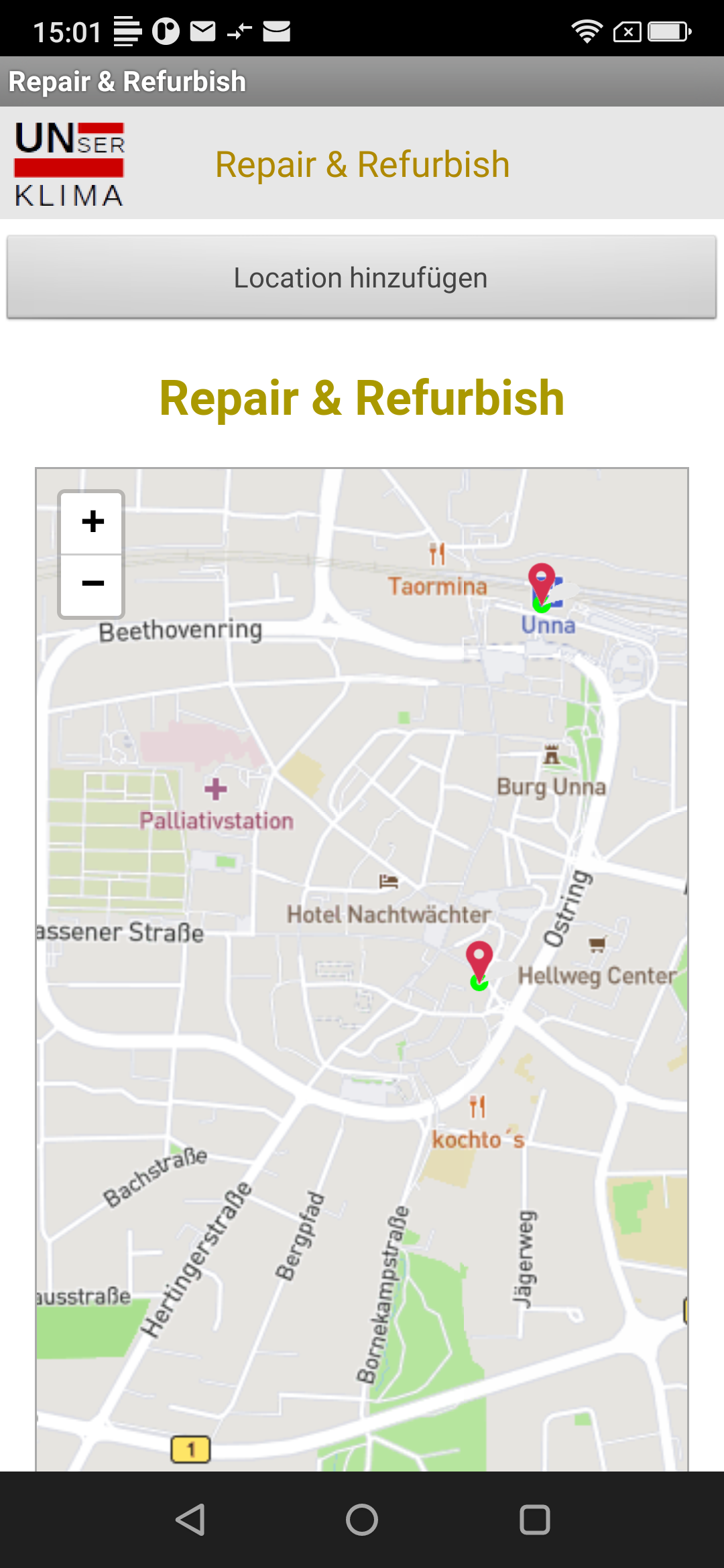Go to the home screen
Screen dimensions: 724x1568
coord(362,1519)
